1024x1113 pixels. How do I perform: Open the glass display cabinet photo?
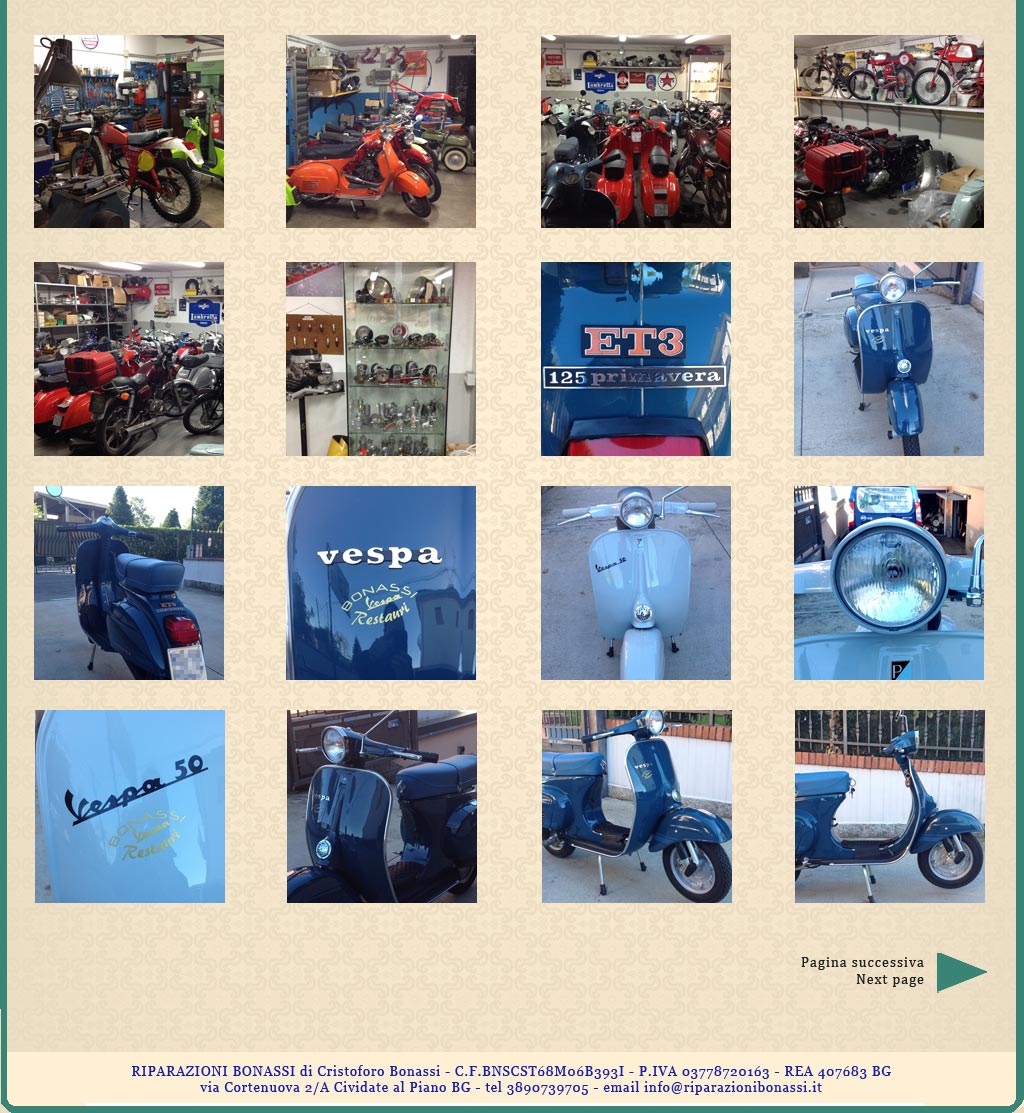[380, 359]
